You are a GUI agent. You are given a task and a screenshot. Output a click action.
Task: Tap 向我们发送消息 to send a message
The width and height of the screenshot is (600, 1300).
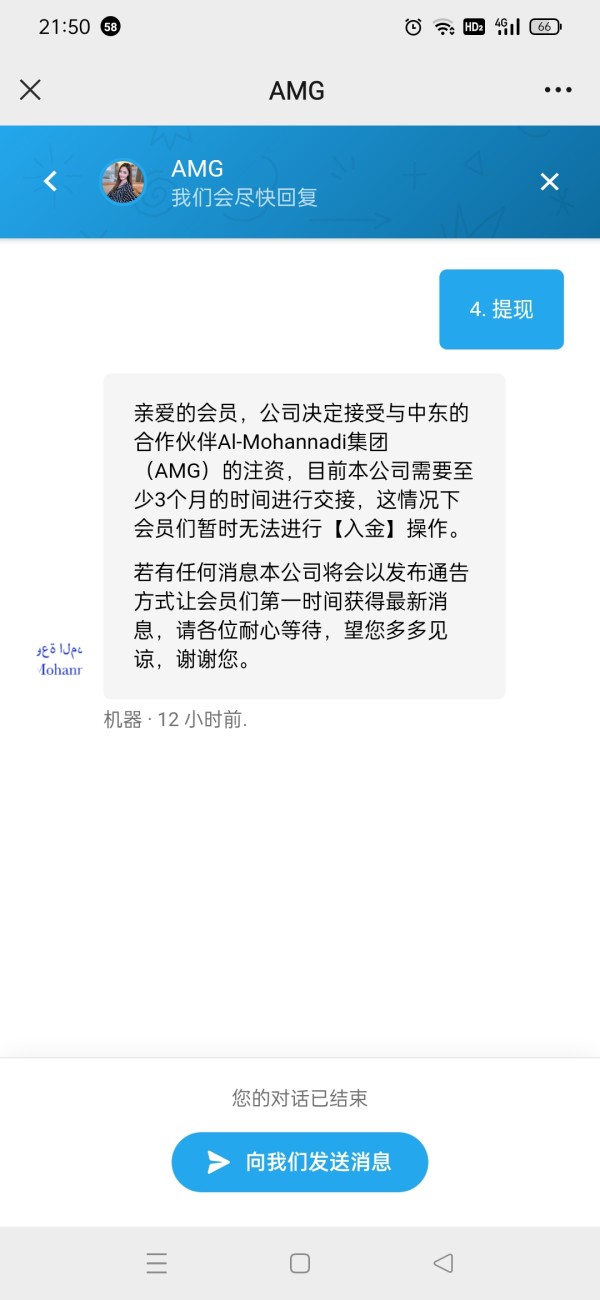pyautogui.click(x=300, y=1162)
